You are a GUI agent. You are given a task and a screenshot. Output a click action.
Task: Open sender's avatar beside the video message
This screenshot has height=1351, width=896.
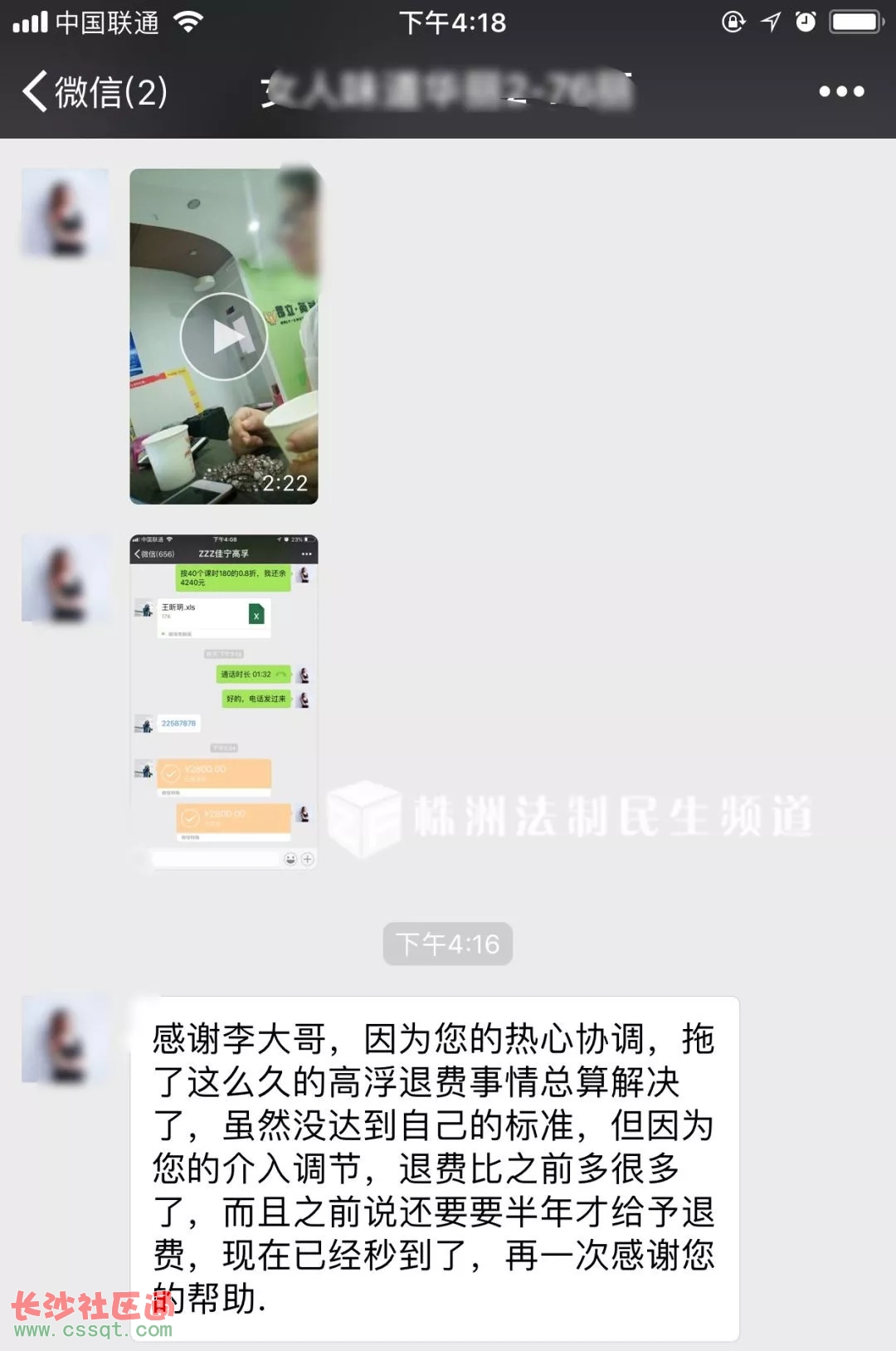point(66,213)
